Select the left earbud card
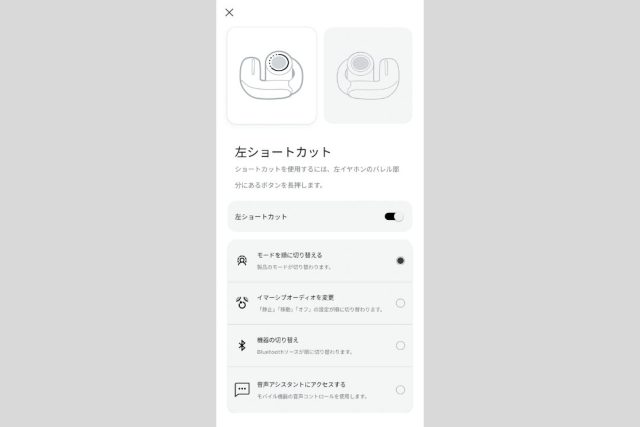The image size is (640, 427). pyautogui.click(x=272, y=75)
